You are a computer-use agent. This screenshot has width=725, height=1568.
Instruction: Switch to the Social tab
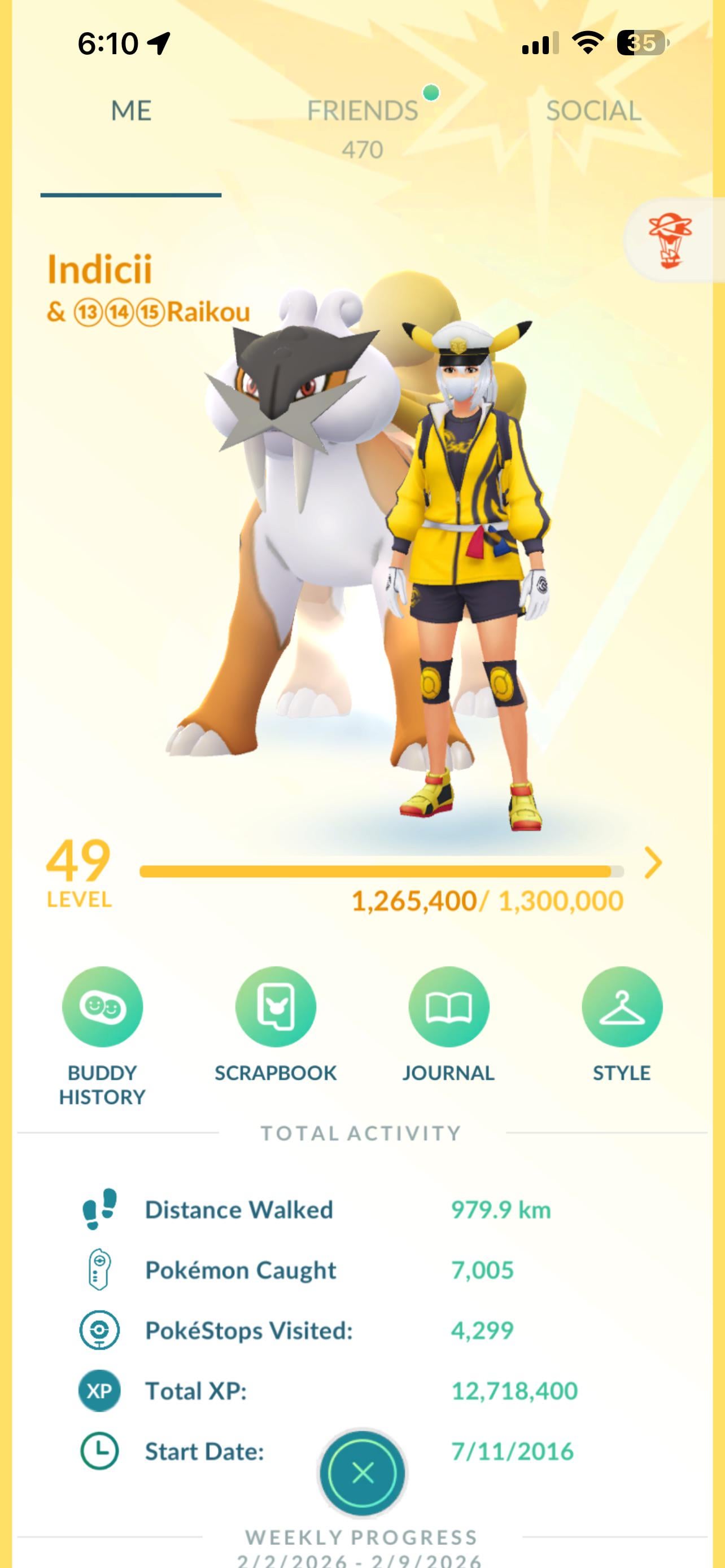tap(593, 111)
